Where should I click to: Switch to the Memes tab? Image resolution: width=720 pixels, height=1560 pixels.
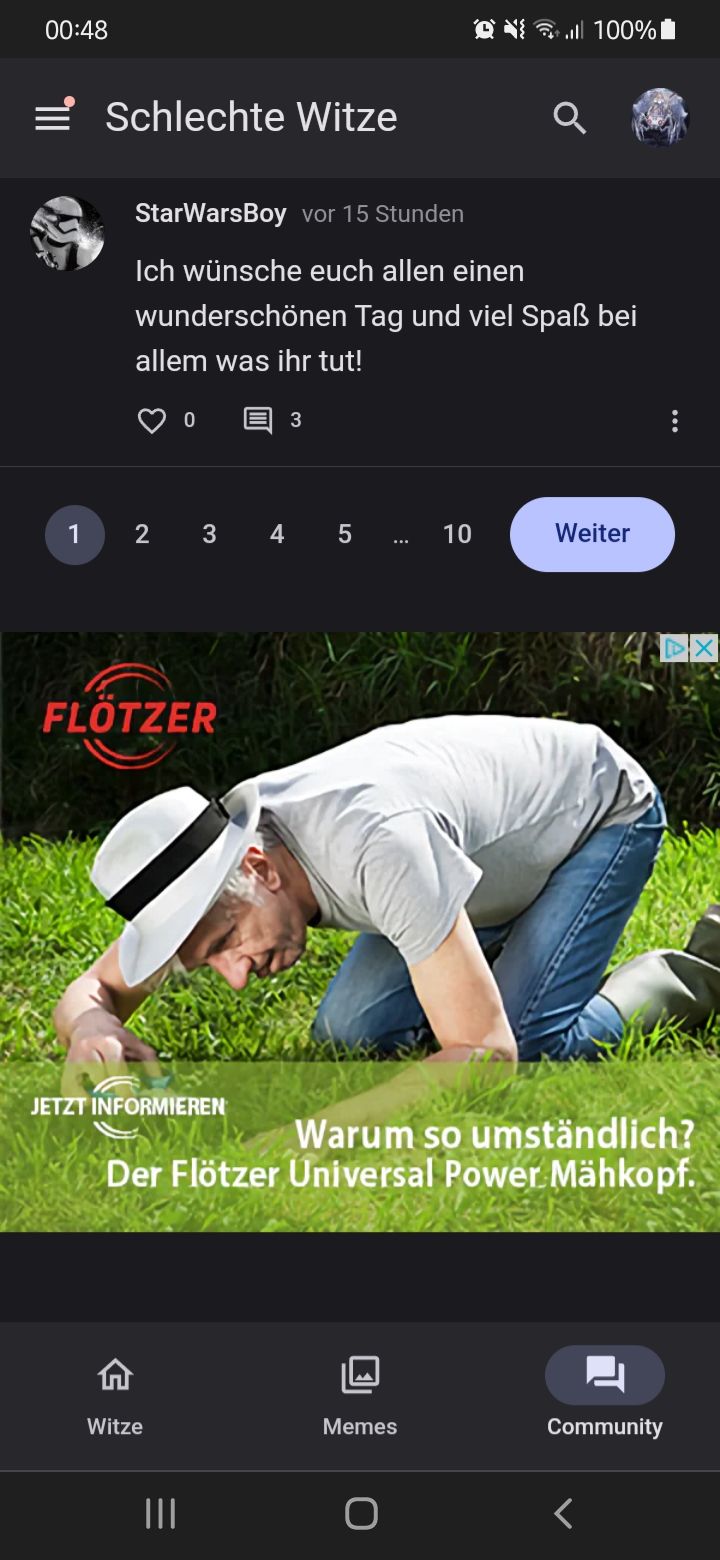pyautogui.click(x=360, y=1396)
